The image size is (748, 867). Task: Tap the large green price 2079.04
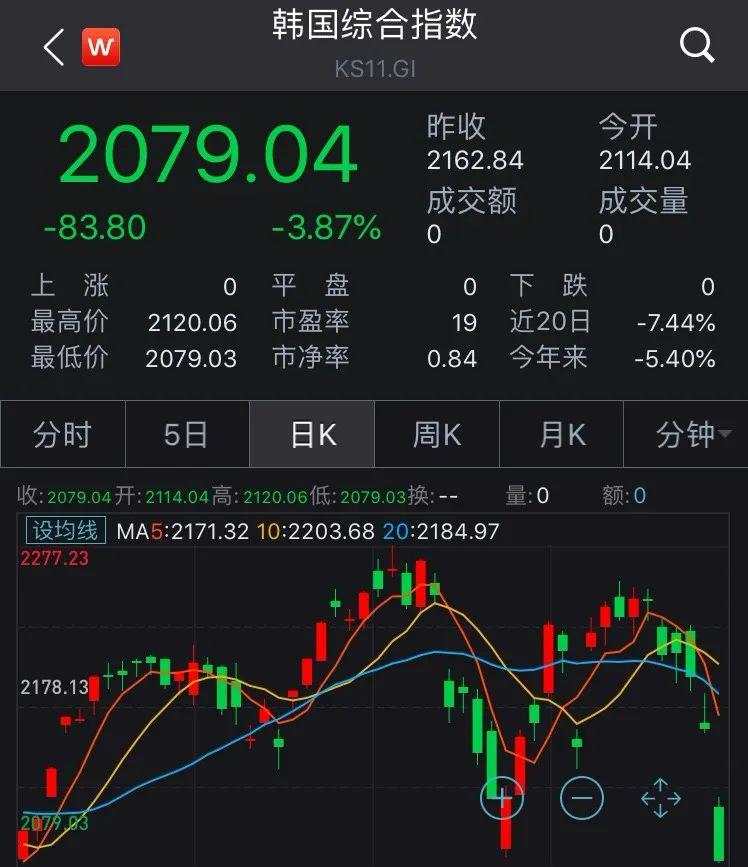tap(211, 157)
